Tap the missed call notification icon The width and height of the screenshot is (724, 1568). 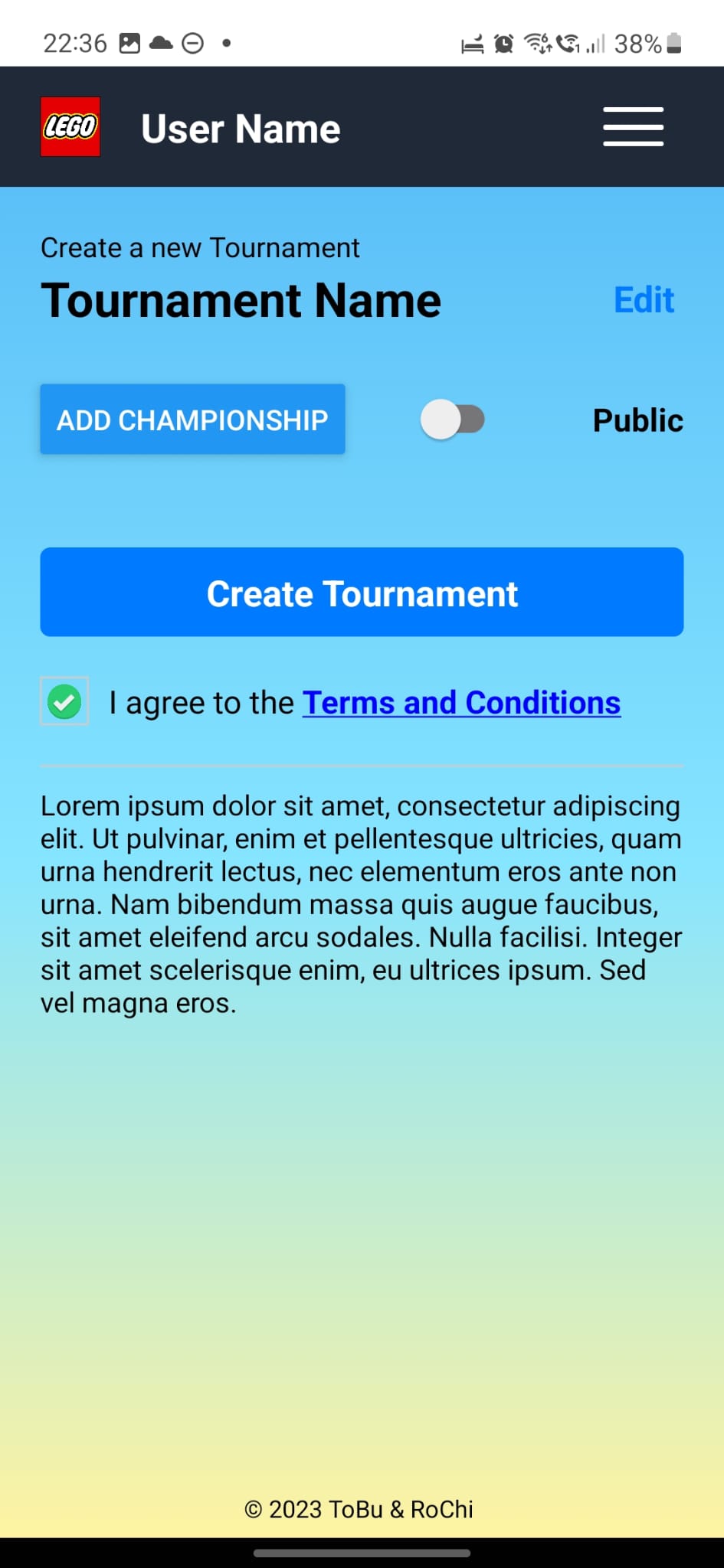[x=568, y=44]
